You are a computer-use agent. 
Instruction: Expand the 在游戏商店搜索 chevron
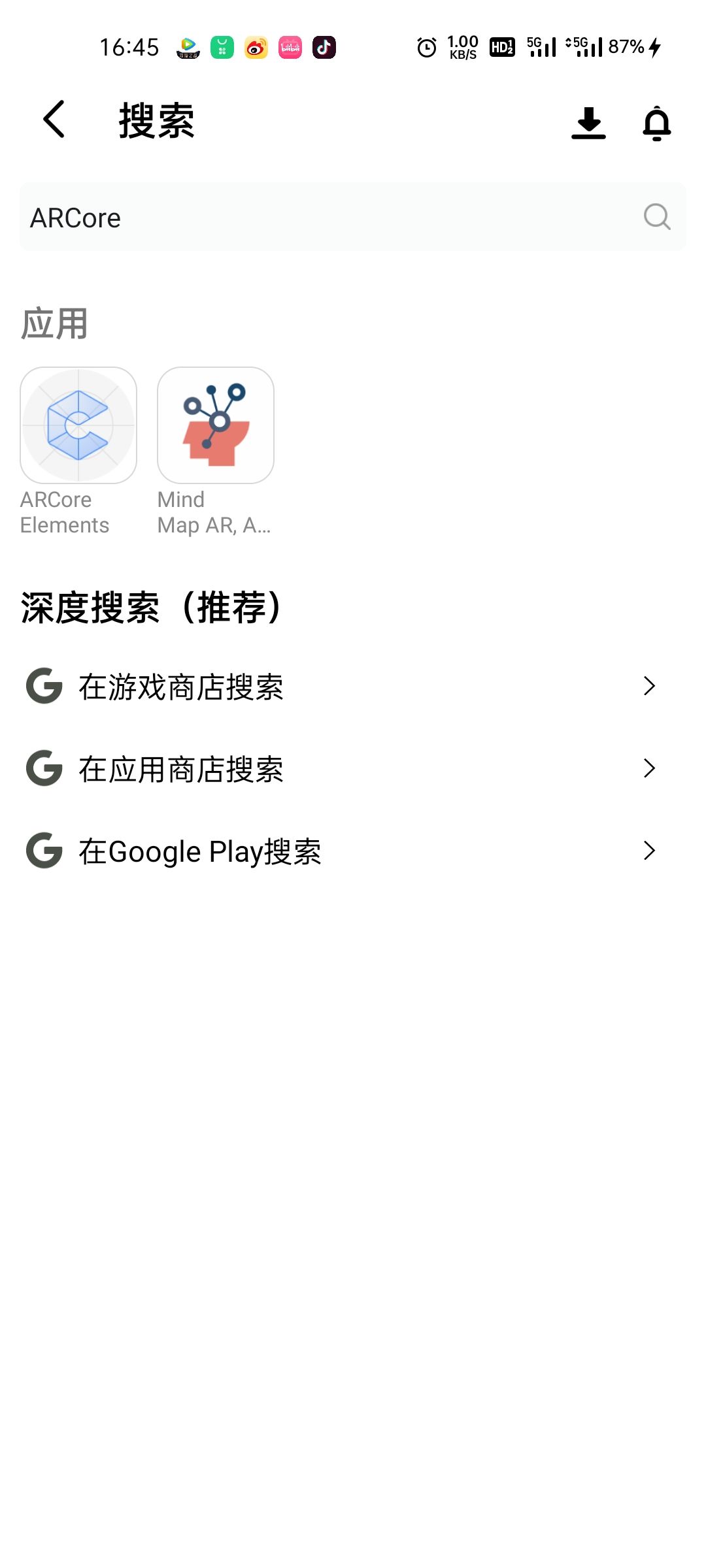tap(648, 685)
